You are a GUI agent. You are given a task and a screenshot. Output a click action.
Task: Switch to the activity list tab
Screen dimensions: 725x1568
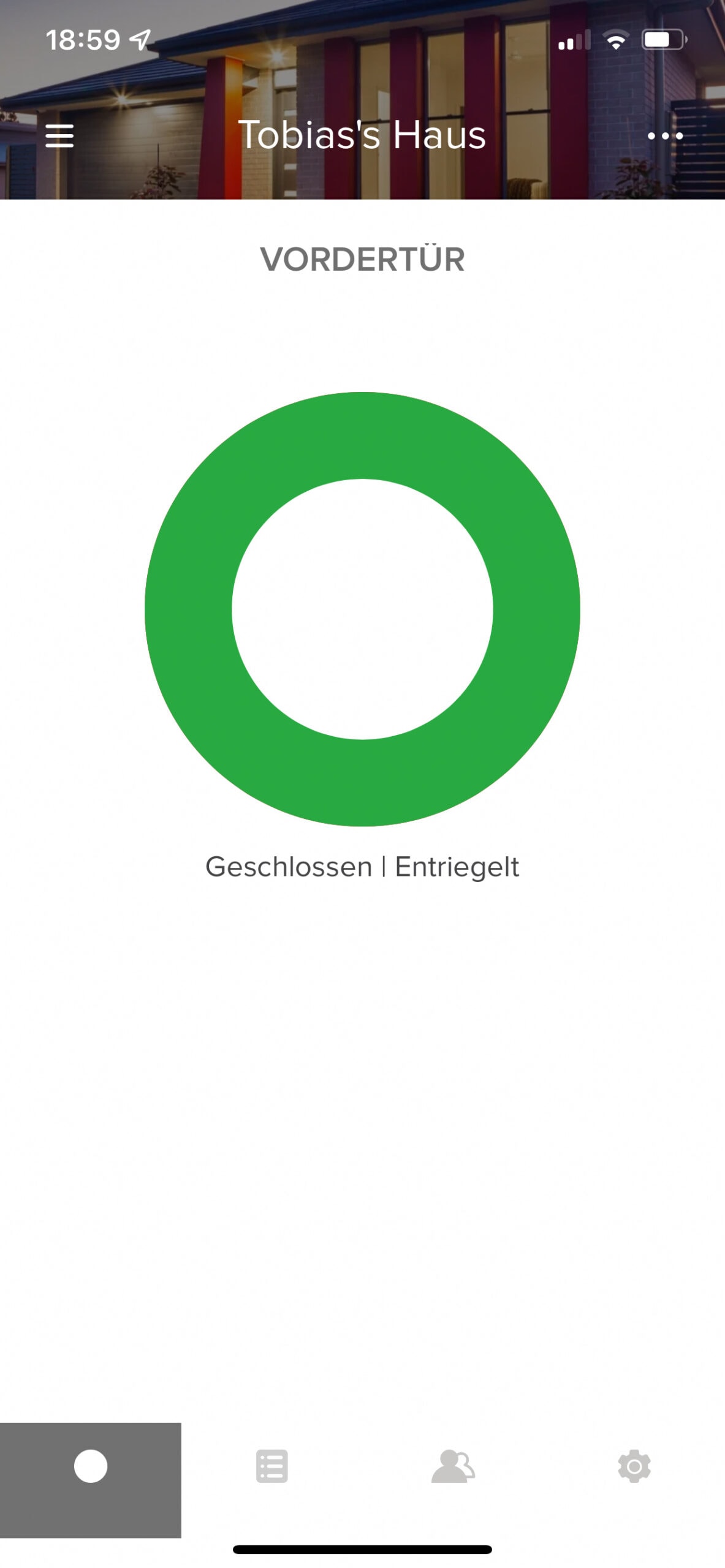coord(271,1466)
